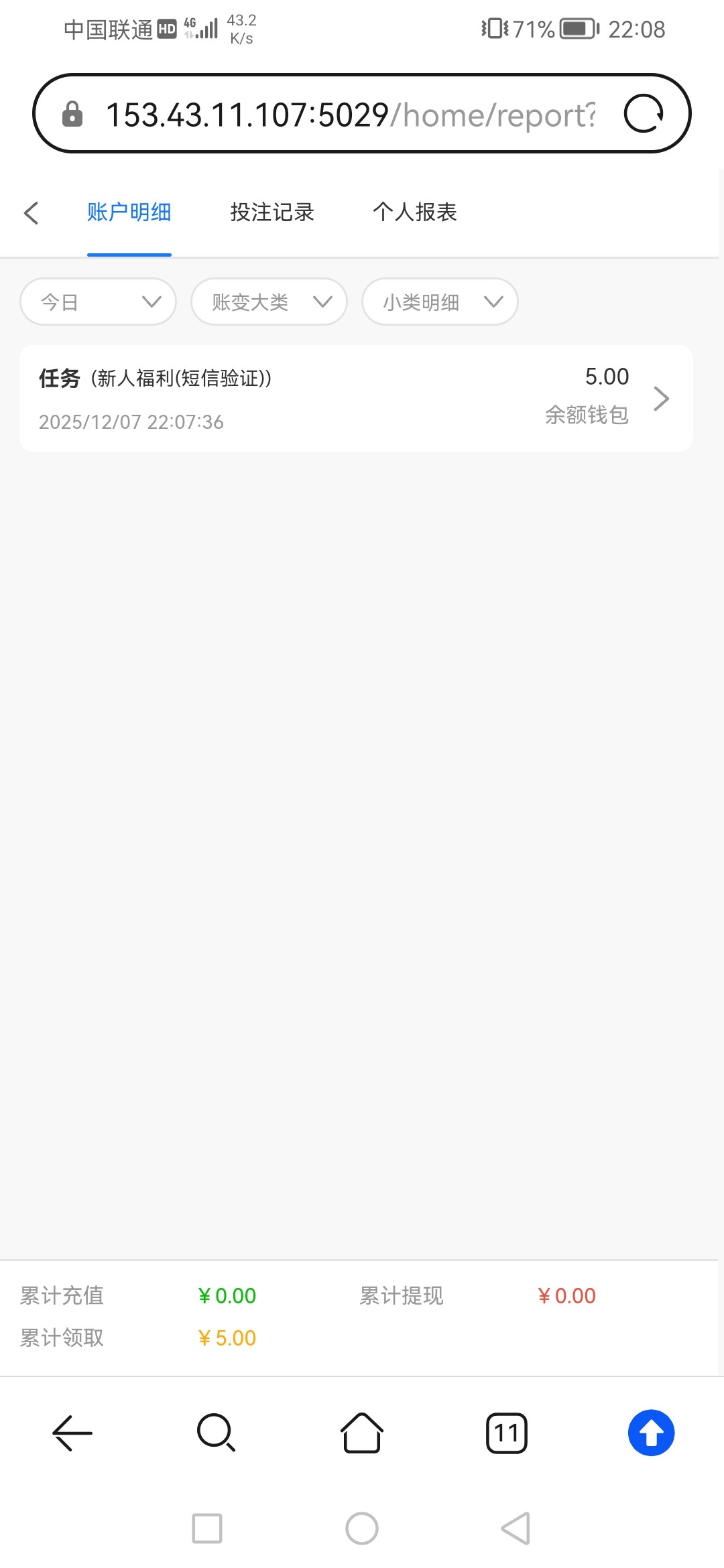Switch to the 投注记录 tab

[x=272, y=212]
